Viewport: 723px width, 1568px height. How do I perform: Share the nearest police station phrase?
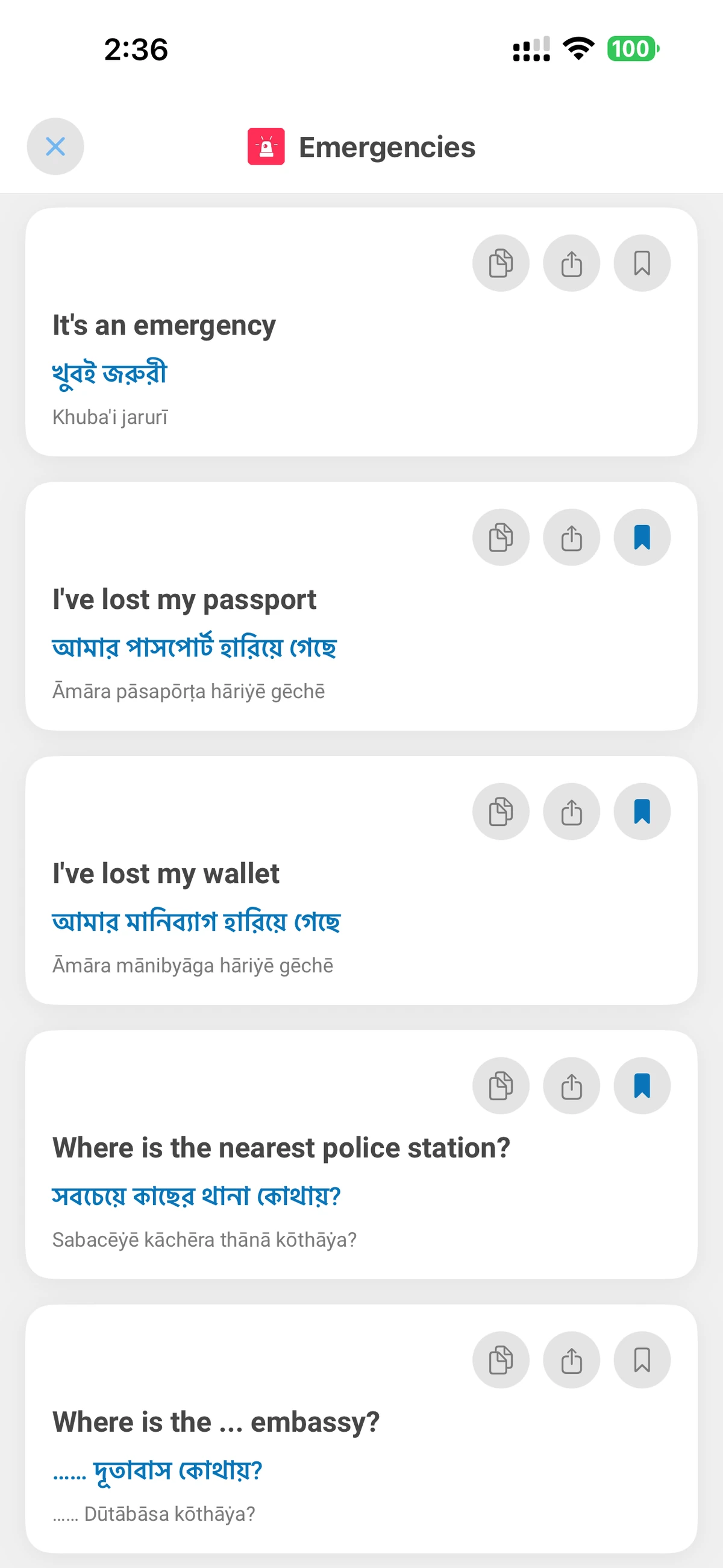click(571, 1086)
